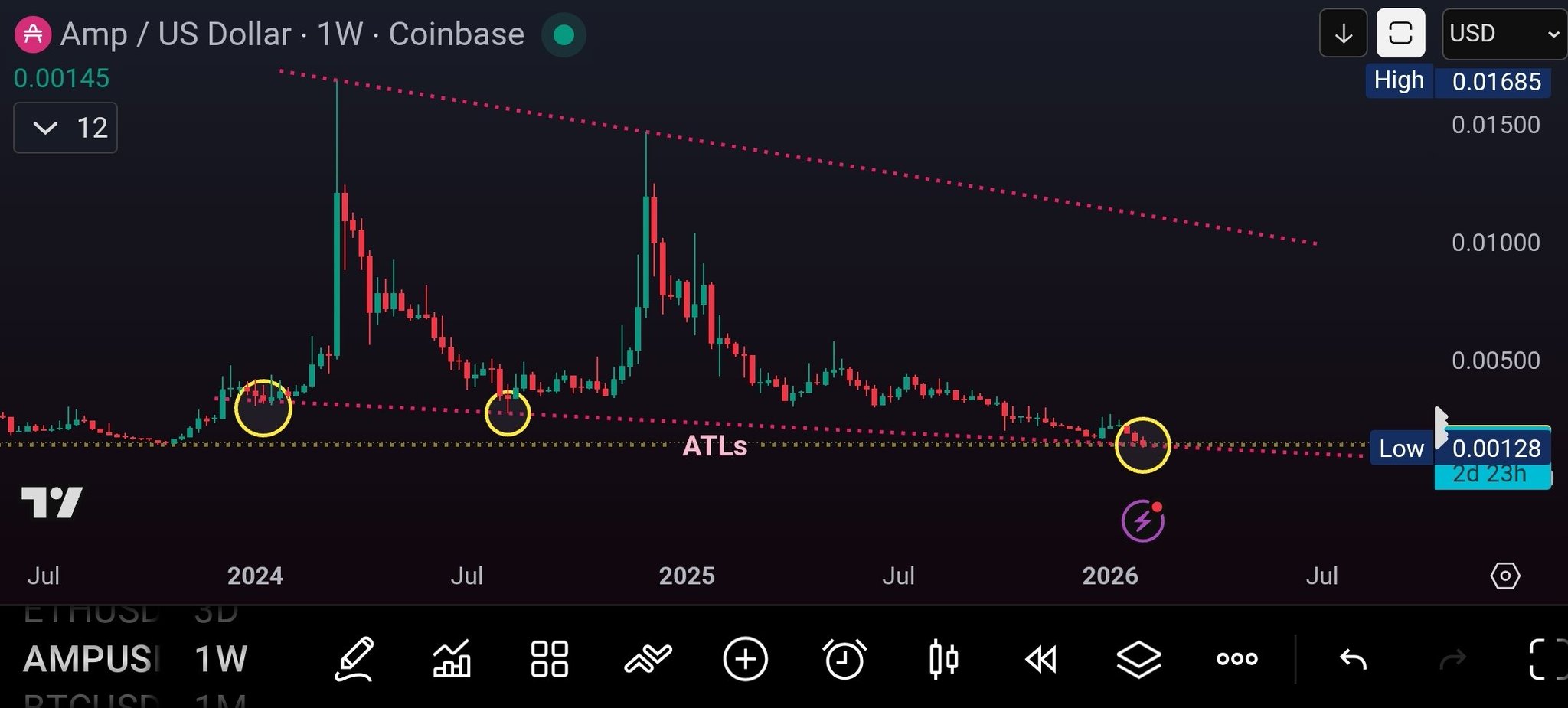Expand the 12 indicators legend
1568x708 pixels.
[x=65, y=128]
